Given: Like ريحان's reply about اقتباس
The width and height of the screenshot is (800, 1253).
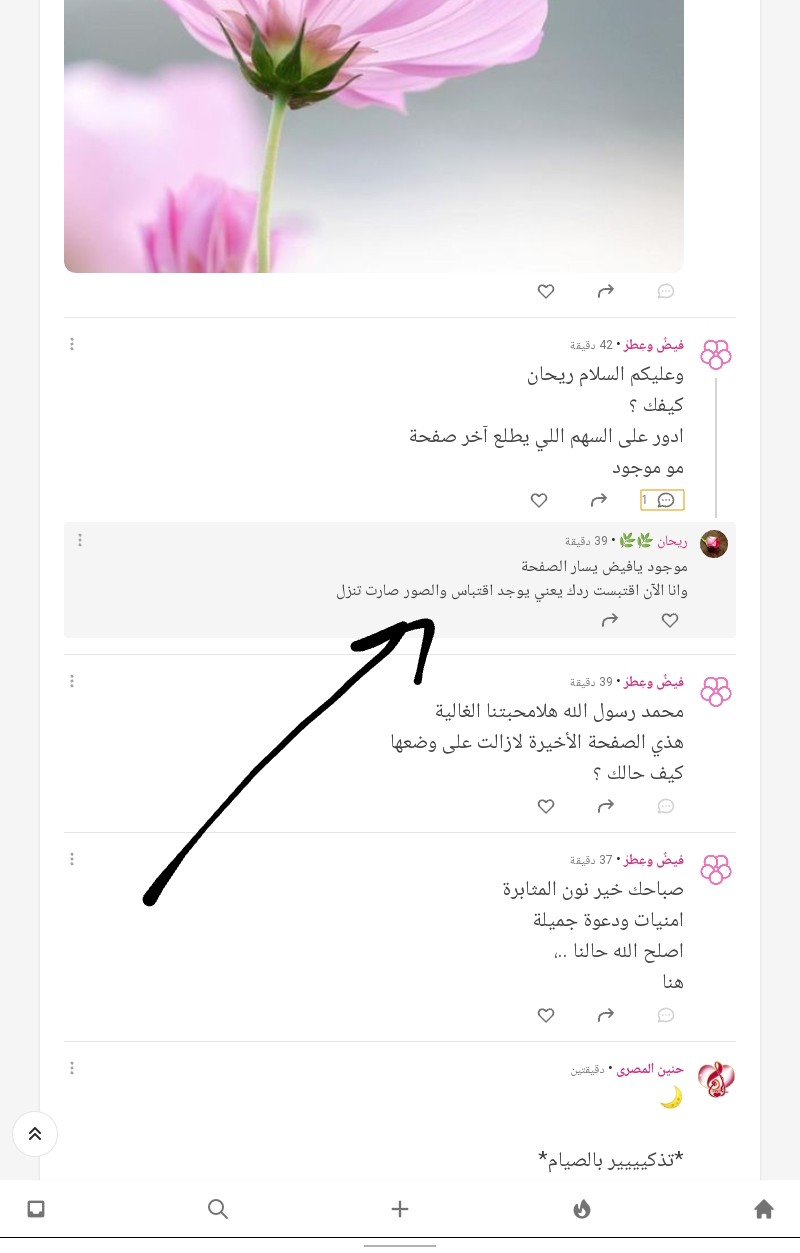Looking at the screenshot, I should click(x=670, y=621).
